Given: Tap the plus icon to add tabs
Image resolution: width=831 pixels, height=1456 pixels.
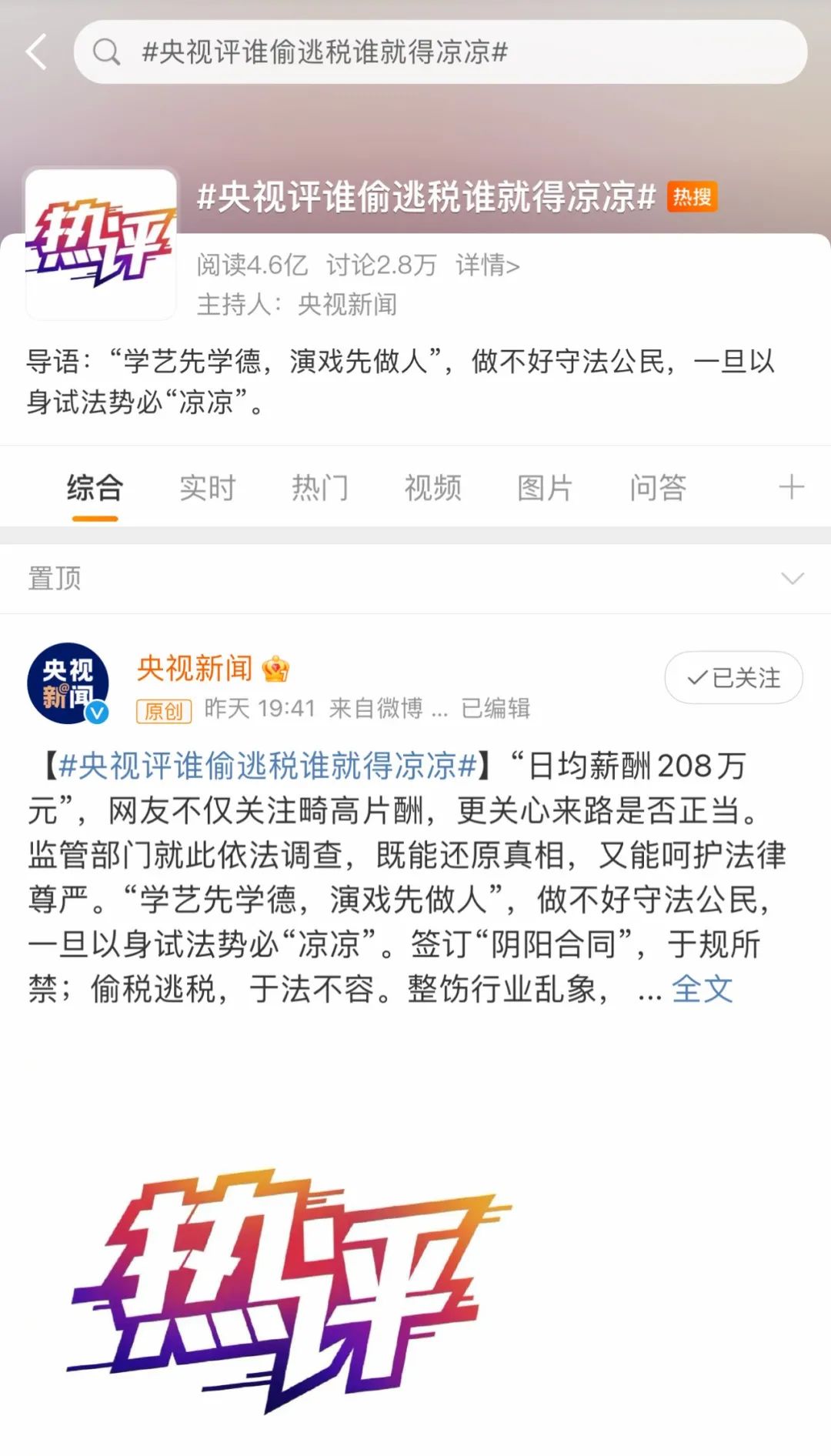Looking at the screenshot, I should click(791, 487).
